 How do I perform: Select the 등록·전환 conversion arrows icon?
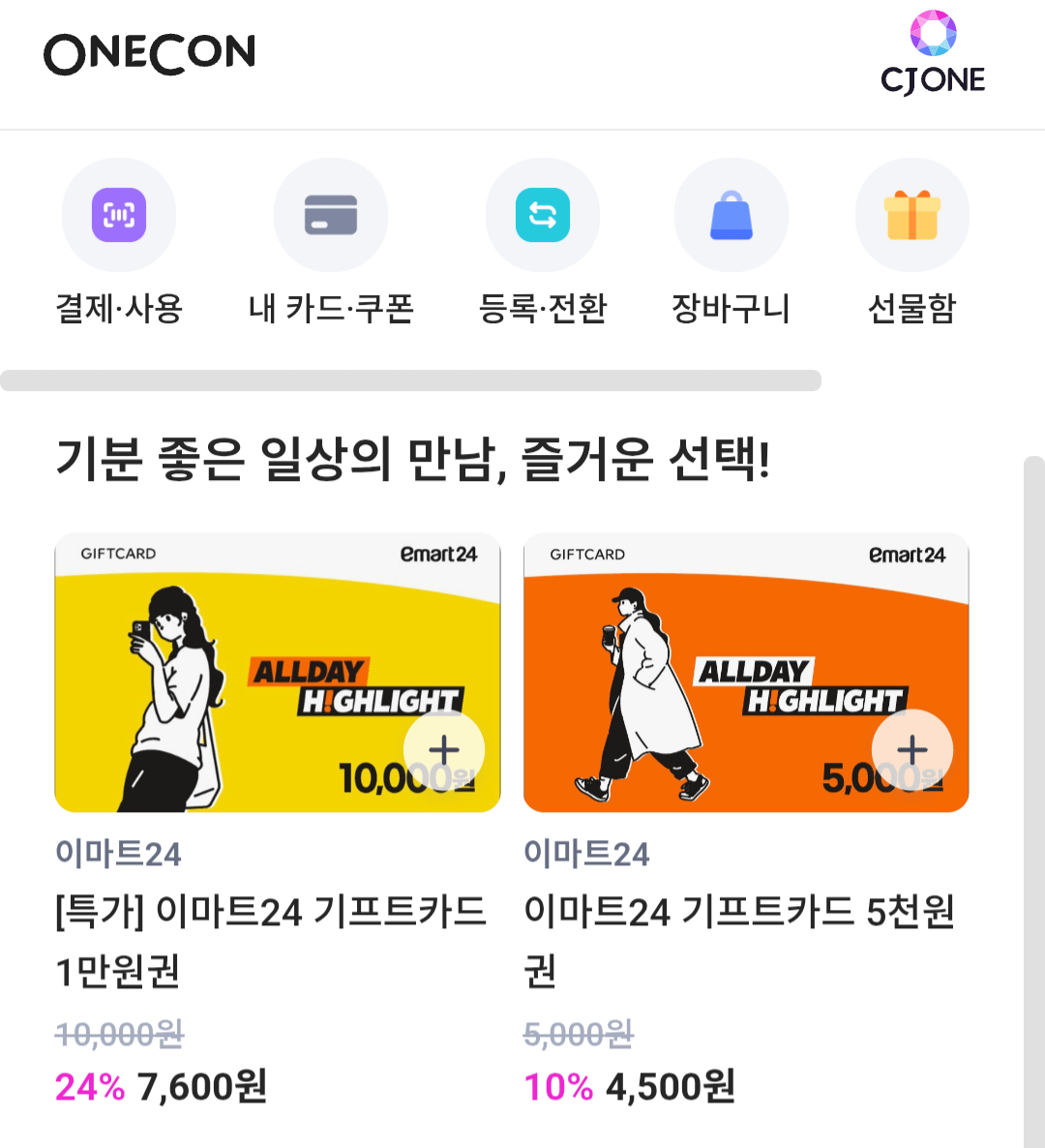pyautogui.click(x=542, y=215)
